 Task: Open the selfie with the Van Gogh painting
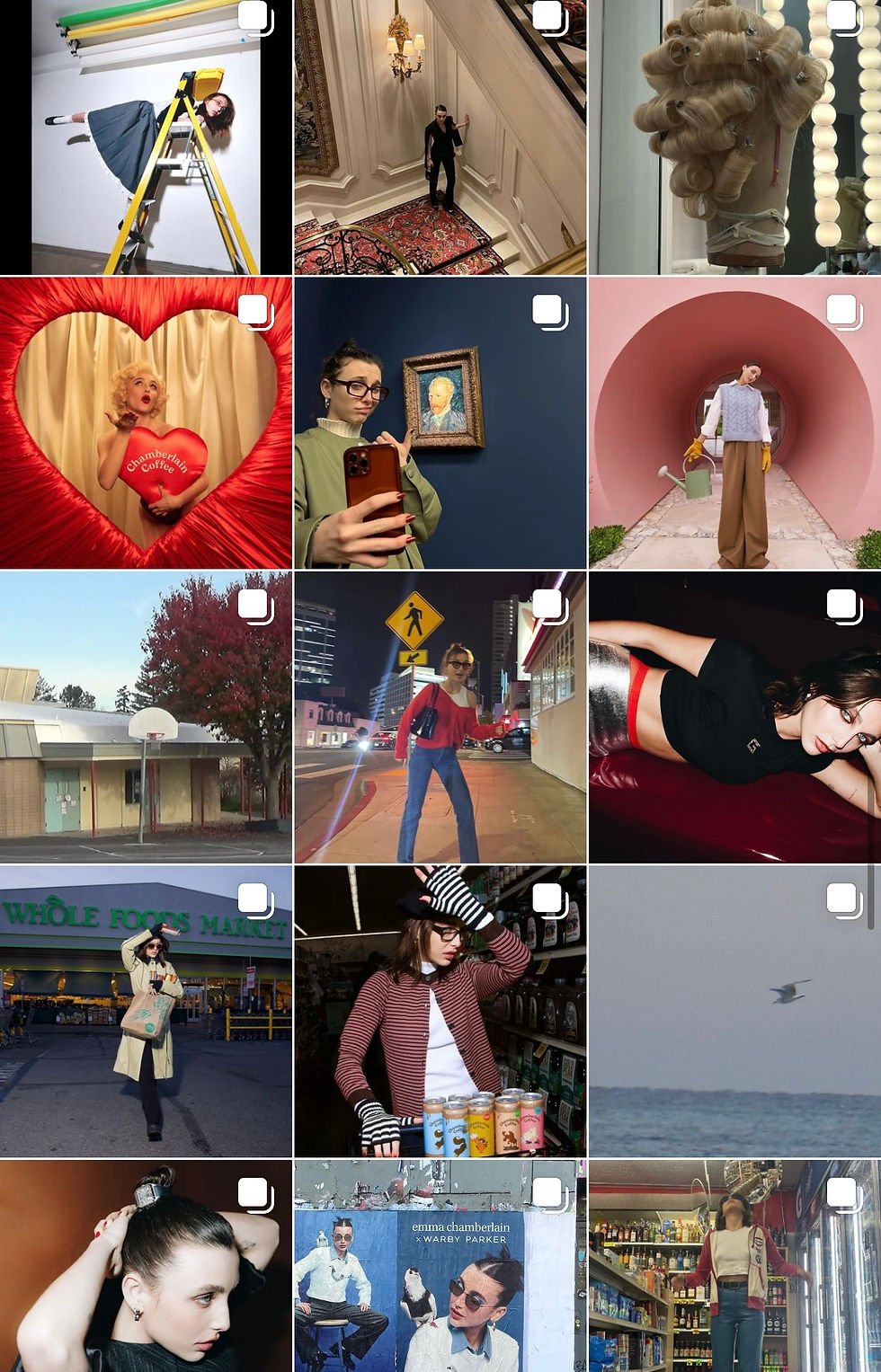(440, 422)
